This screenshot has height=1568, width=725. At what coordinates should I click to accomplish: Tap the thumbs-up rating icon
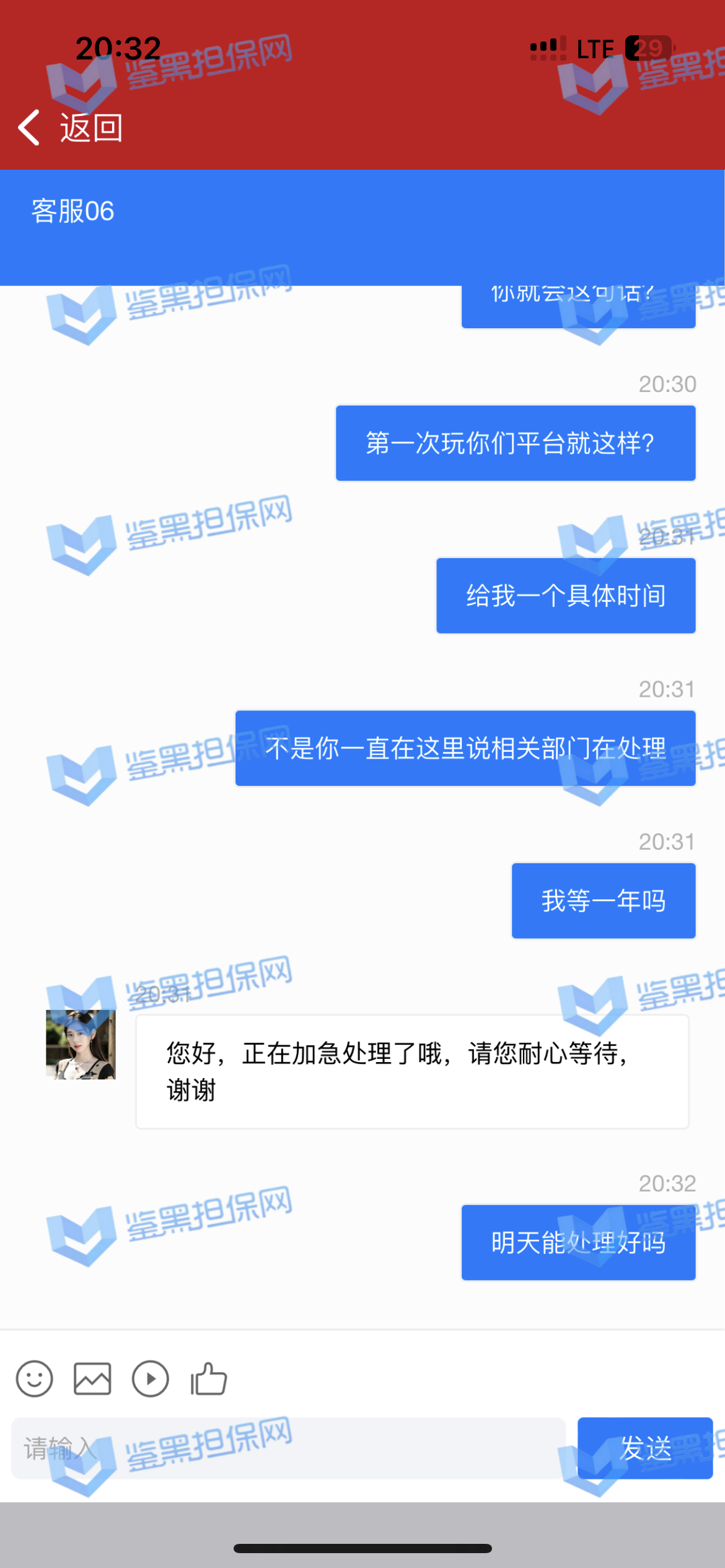click(209, 1379)
